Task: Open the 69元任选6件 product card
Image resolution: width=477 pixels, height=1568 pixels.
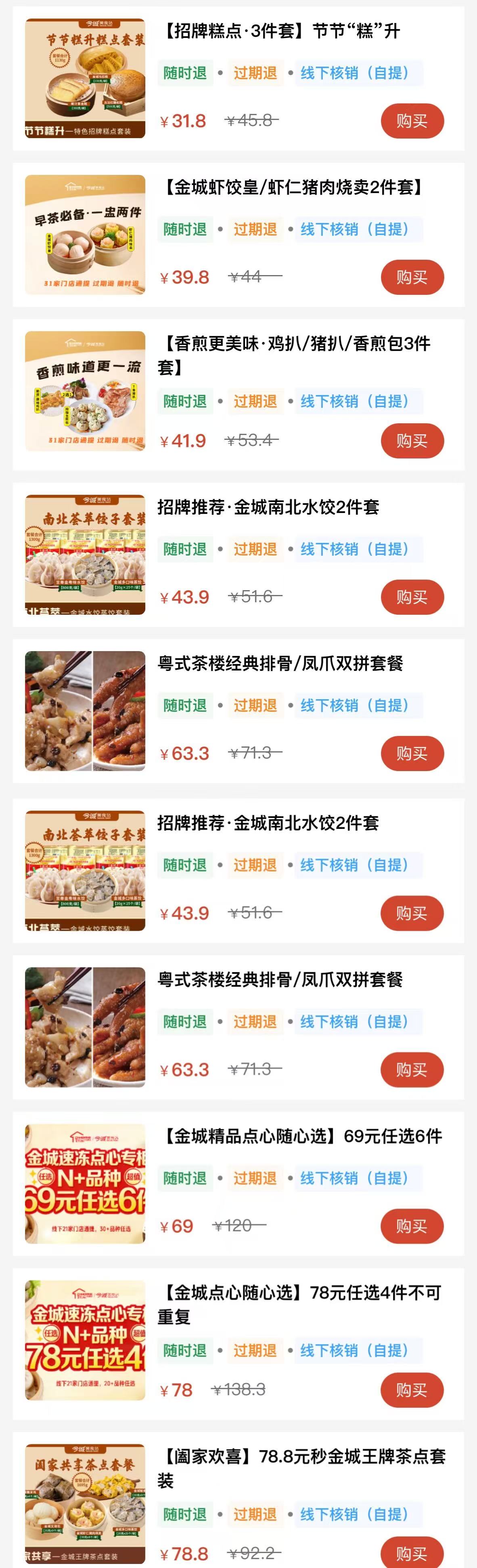Action: coord(302,1137)
